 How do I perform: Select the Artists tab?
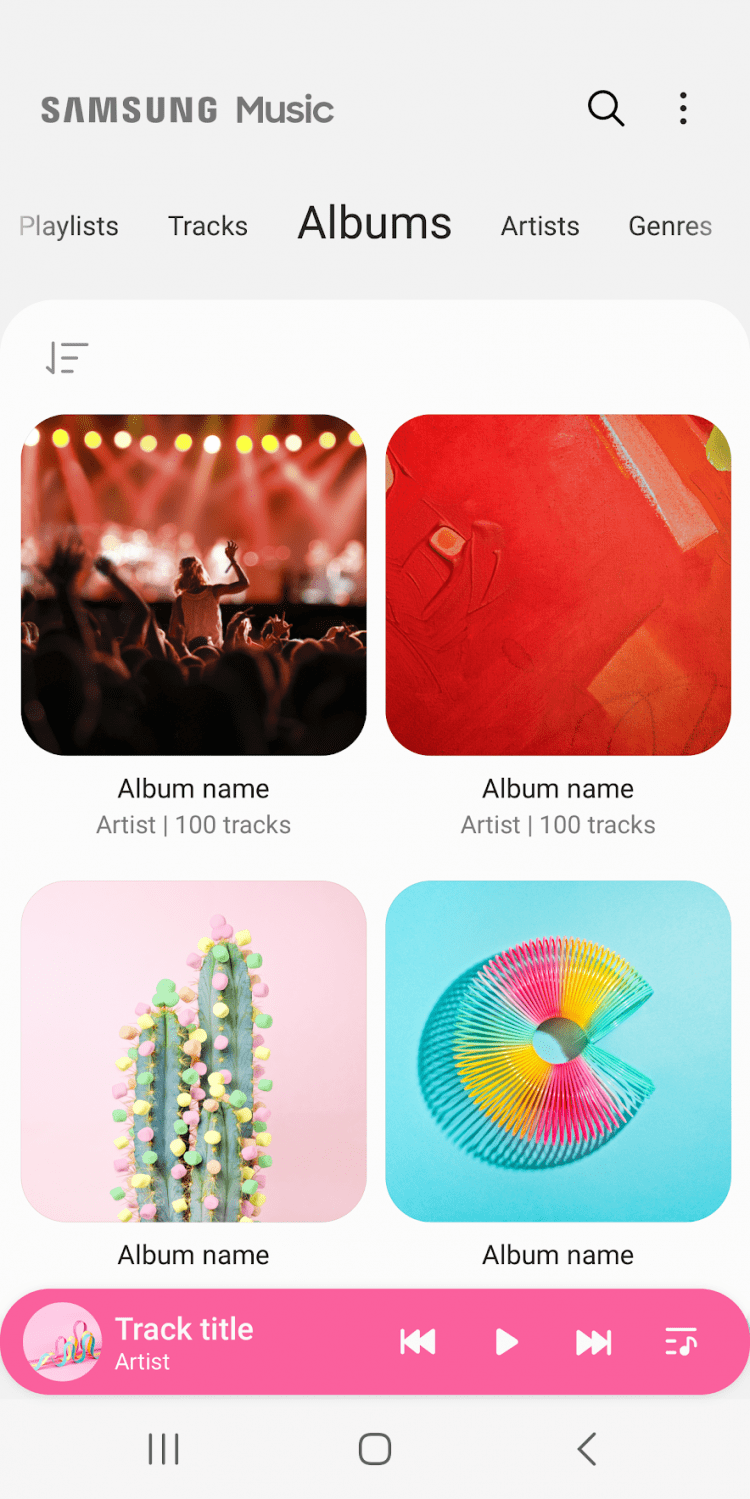[x=540, y=226]
